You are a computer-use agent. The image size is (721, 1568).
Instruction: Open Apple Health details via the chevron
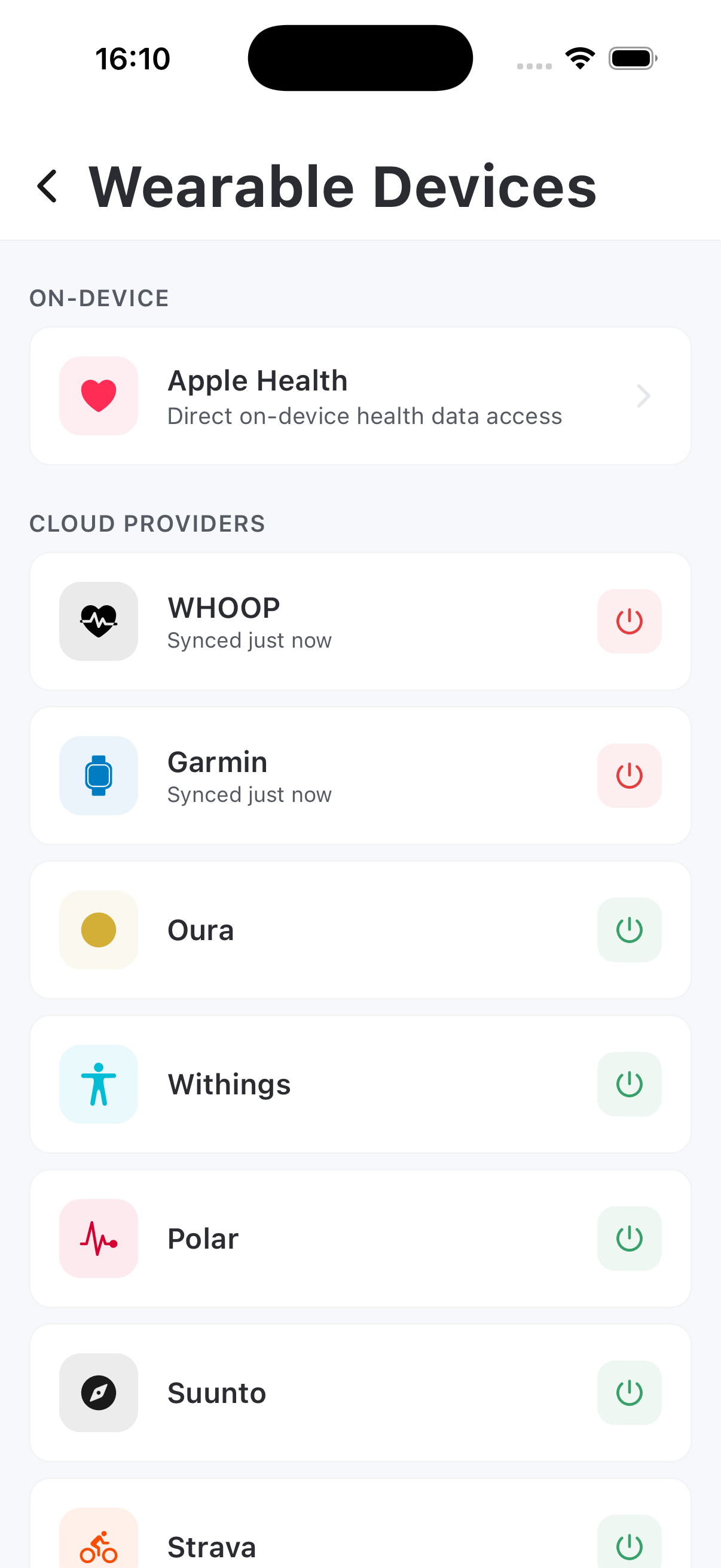click(643, 396)
